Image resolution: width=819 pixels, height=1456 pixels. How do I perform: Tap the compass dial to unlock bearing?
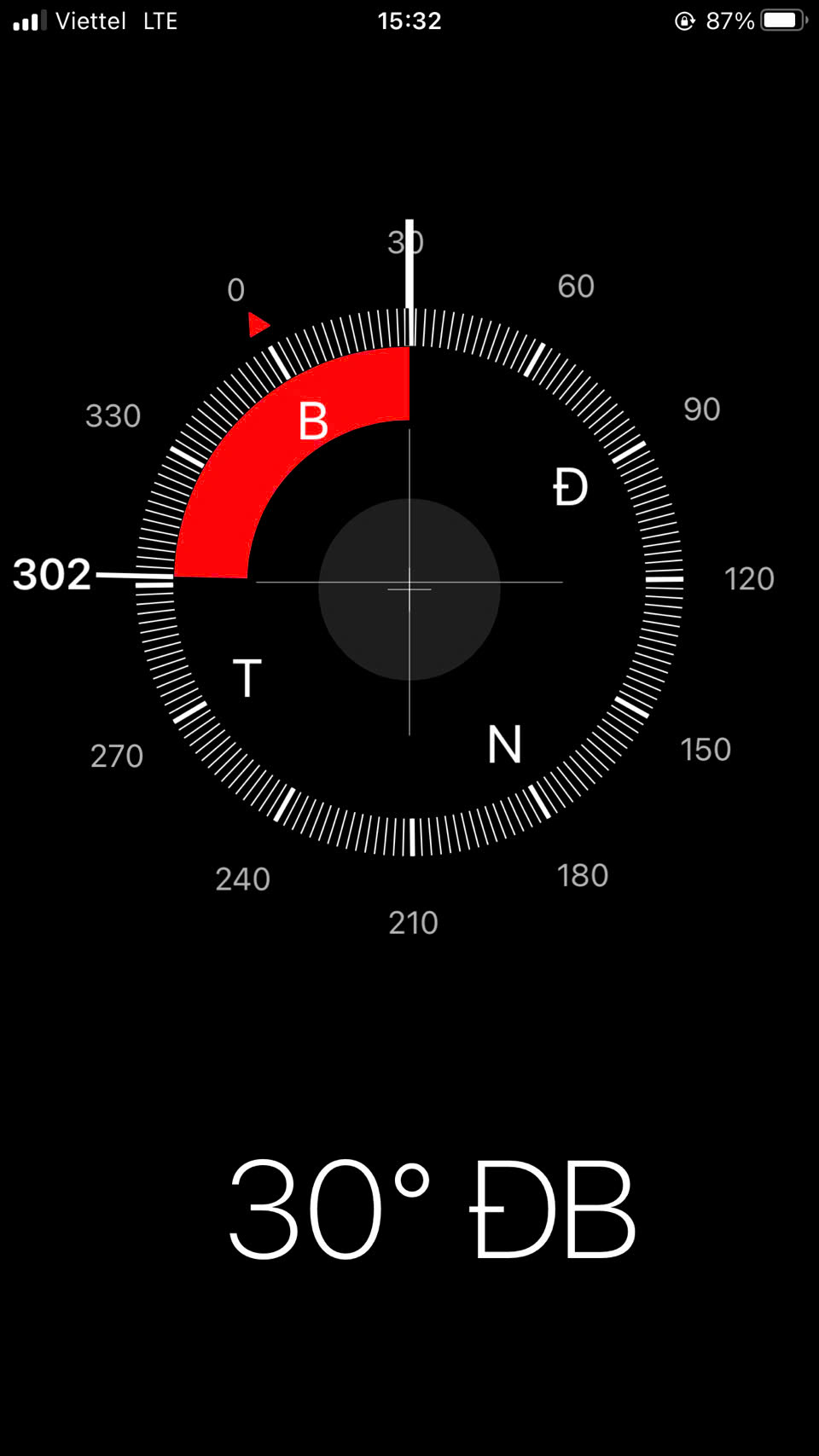(409, 582)
